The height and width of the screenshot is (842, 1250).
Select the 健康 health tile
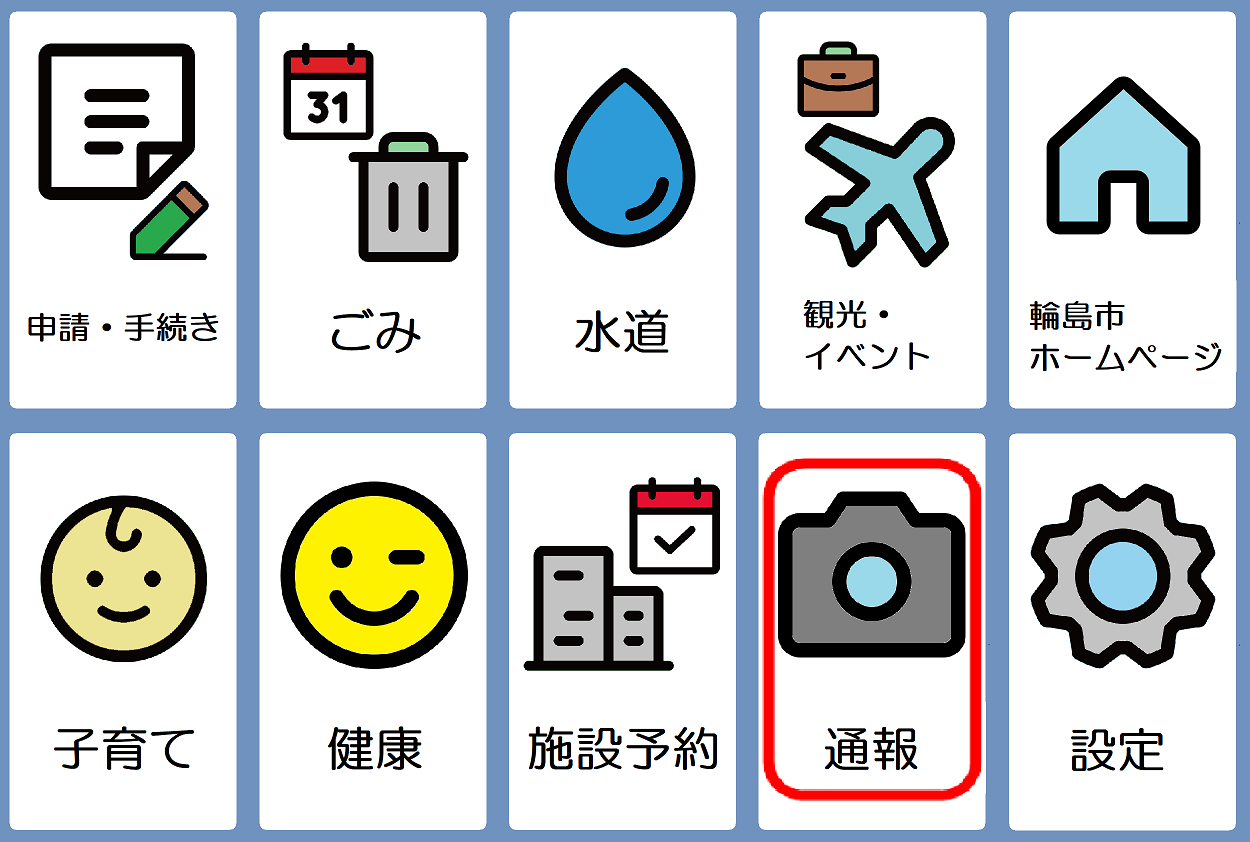pyautogui.click(x=373, y=630)
